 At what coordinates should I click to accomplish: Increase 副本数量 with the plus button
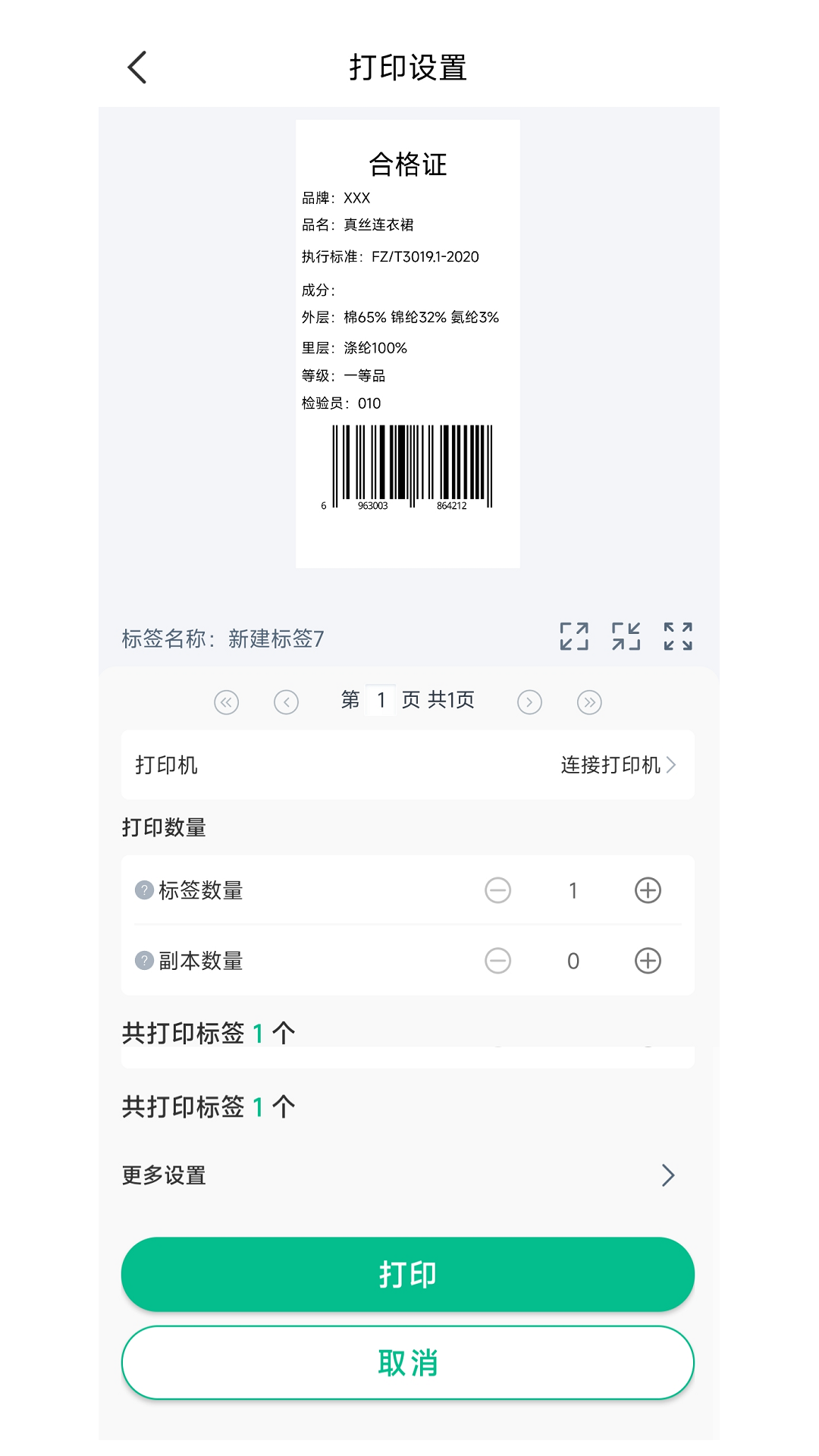click(648, 961)
